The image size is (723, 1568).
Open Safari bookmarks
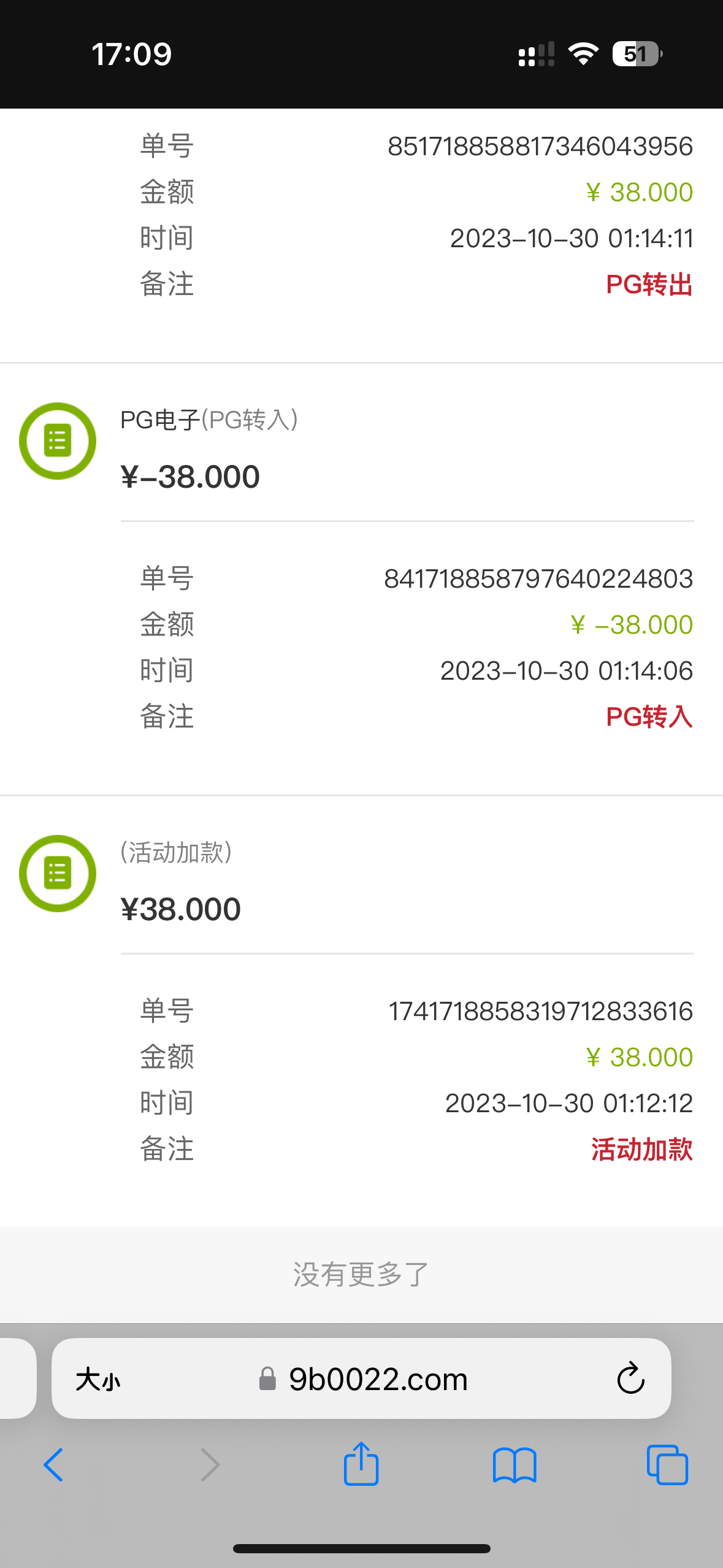click(x=515, y=1465)
